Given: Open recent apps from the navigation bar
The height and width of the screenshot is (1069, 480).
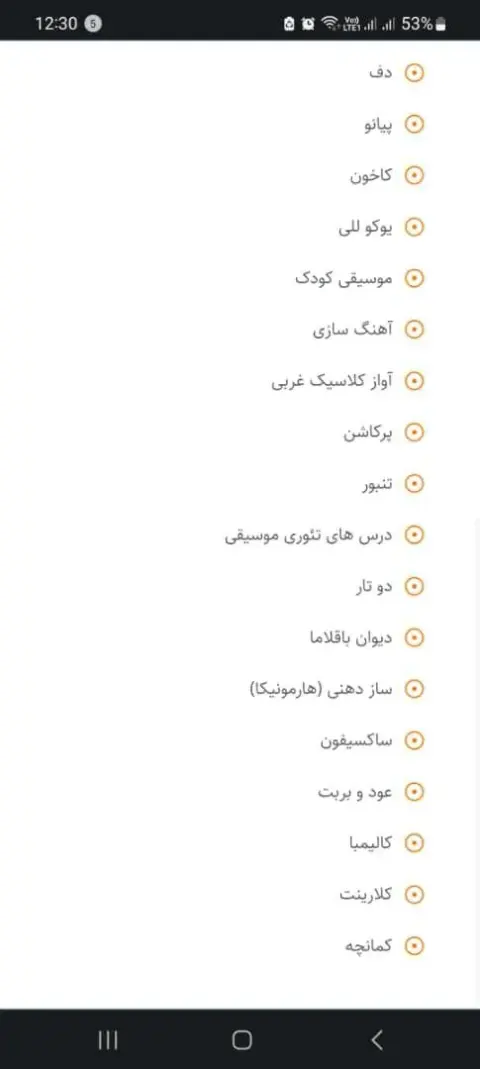Looking at the screenshot, I should (108, 1040).
